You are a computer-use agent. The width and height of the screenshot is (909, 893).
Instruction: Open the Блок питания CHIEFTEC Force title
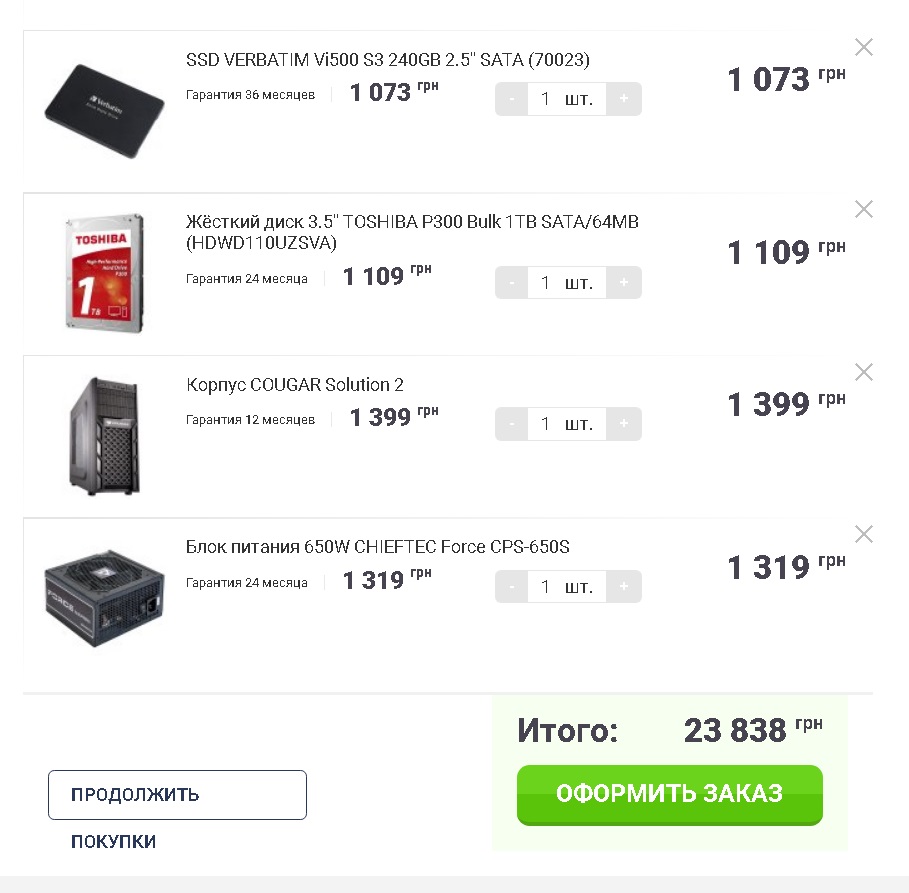378,547
